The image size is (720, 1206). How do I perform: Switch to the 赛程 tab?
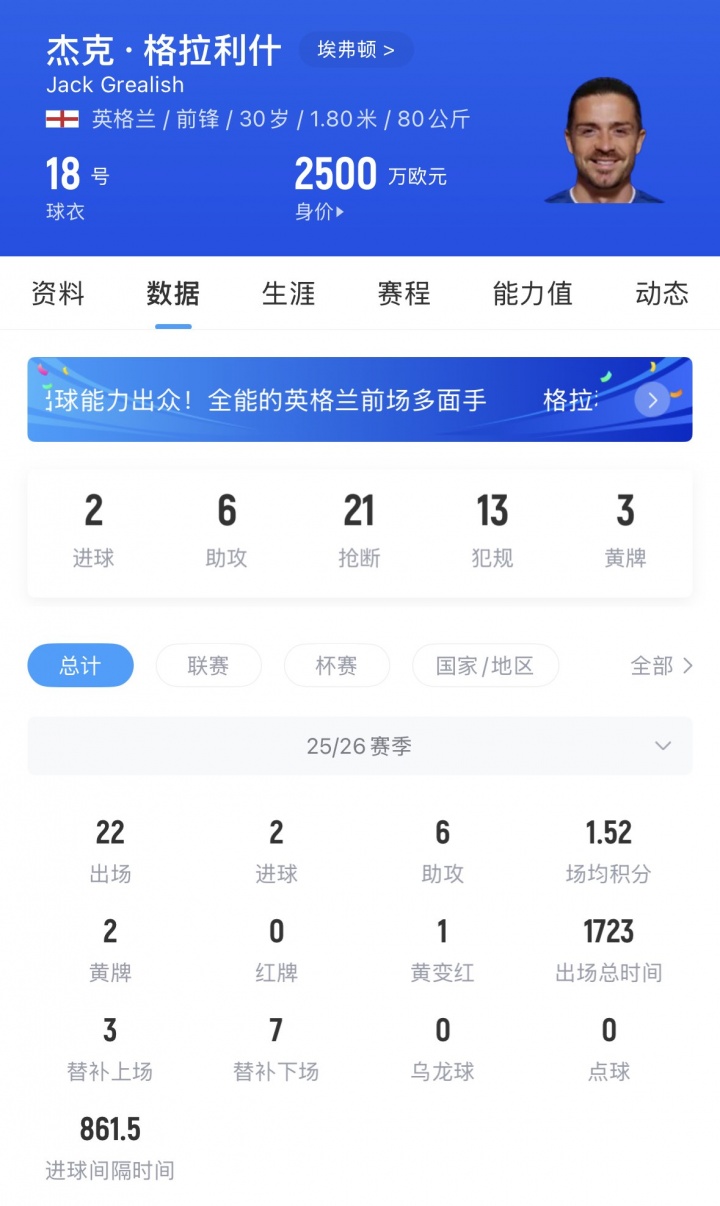[x=402, y=294]
